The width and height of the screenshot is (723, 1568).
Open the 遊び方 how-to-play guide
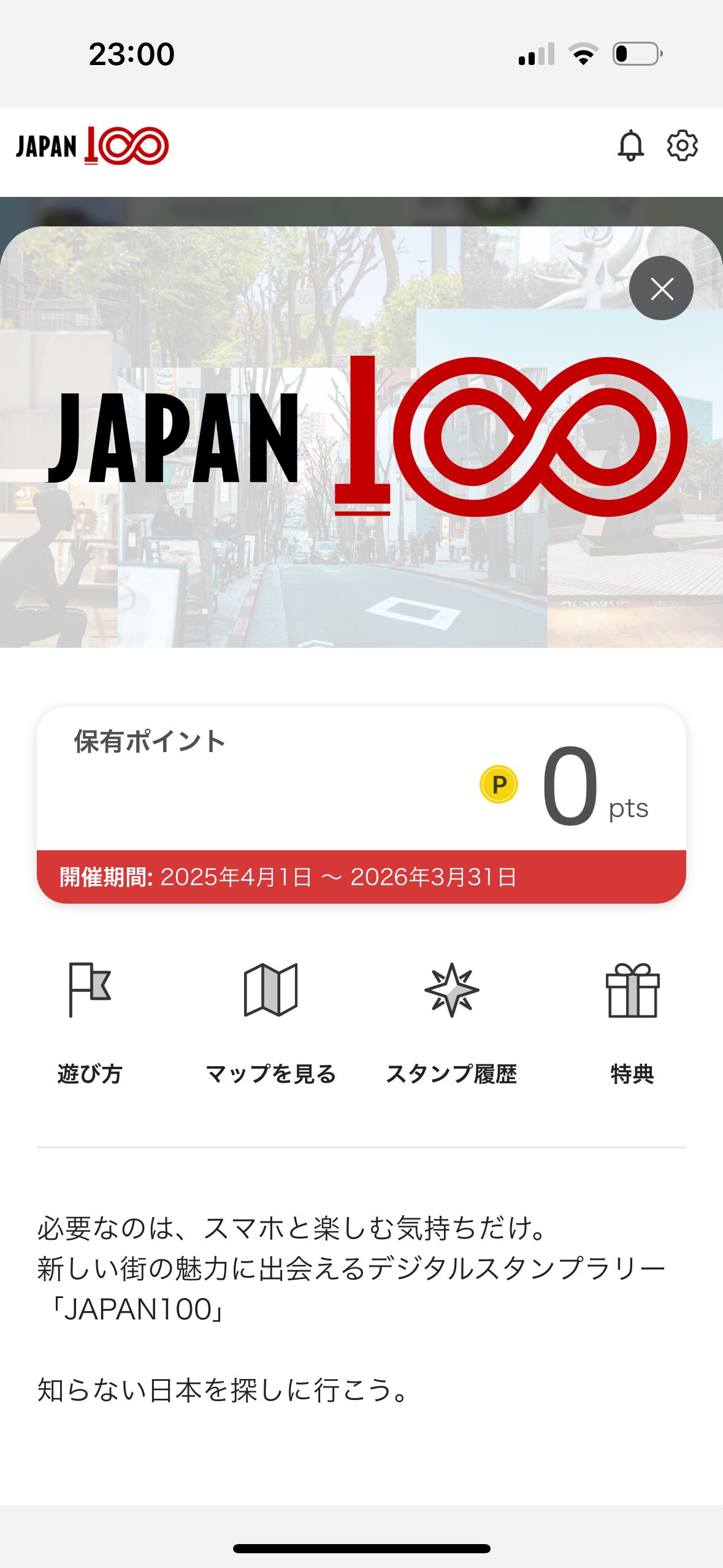point(90,1021)
